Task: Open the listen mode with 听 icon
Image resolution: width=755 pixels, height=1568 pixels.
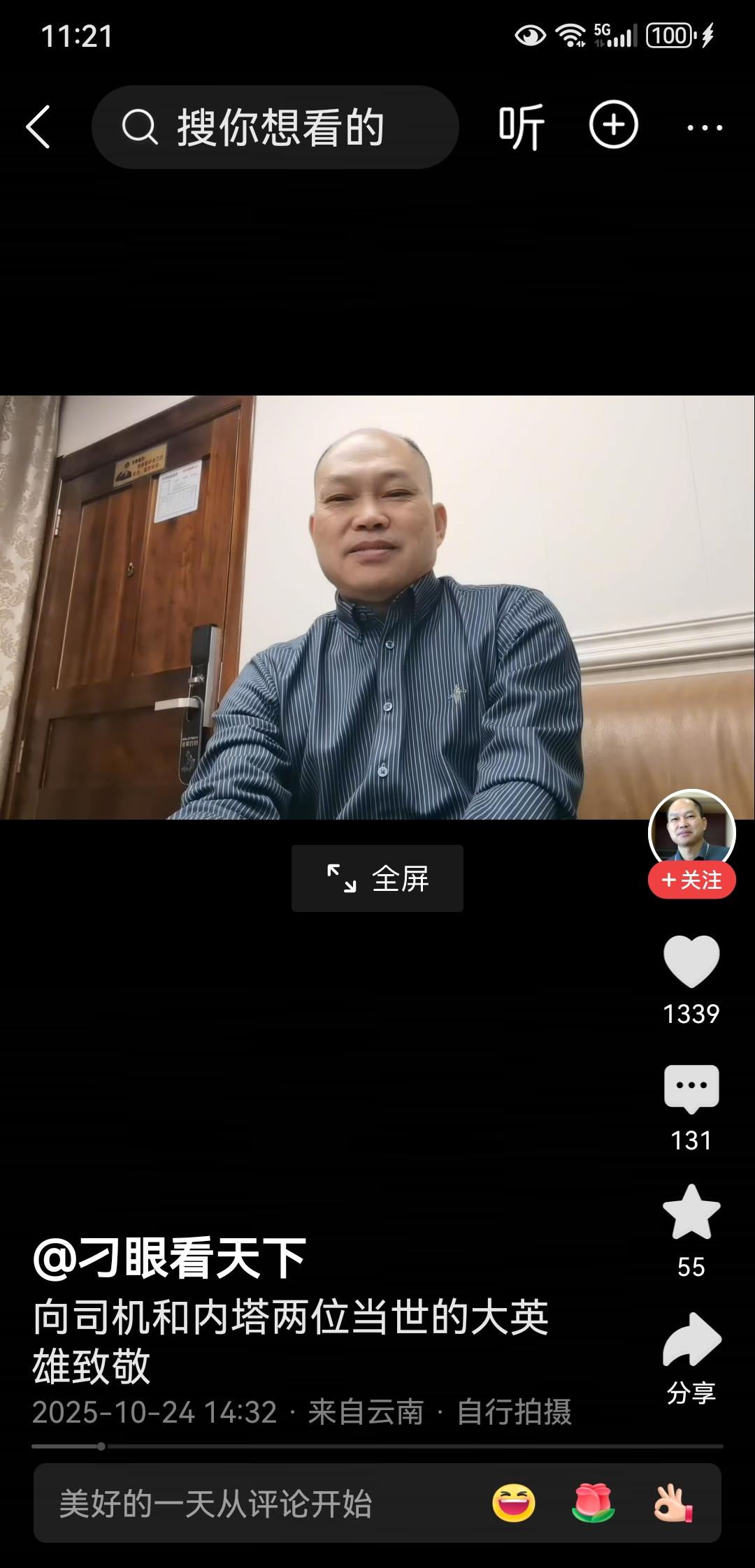Action: tap(521, 126)
